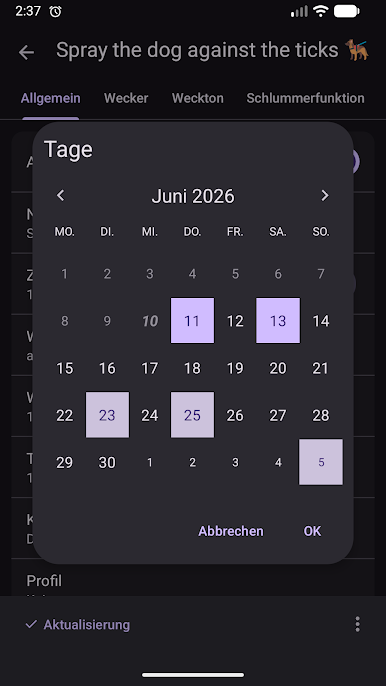Cancel the dialog with Abbrechen

tap(231, 531)
